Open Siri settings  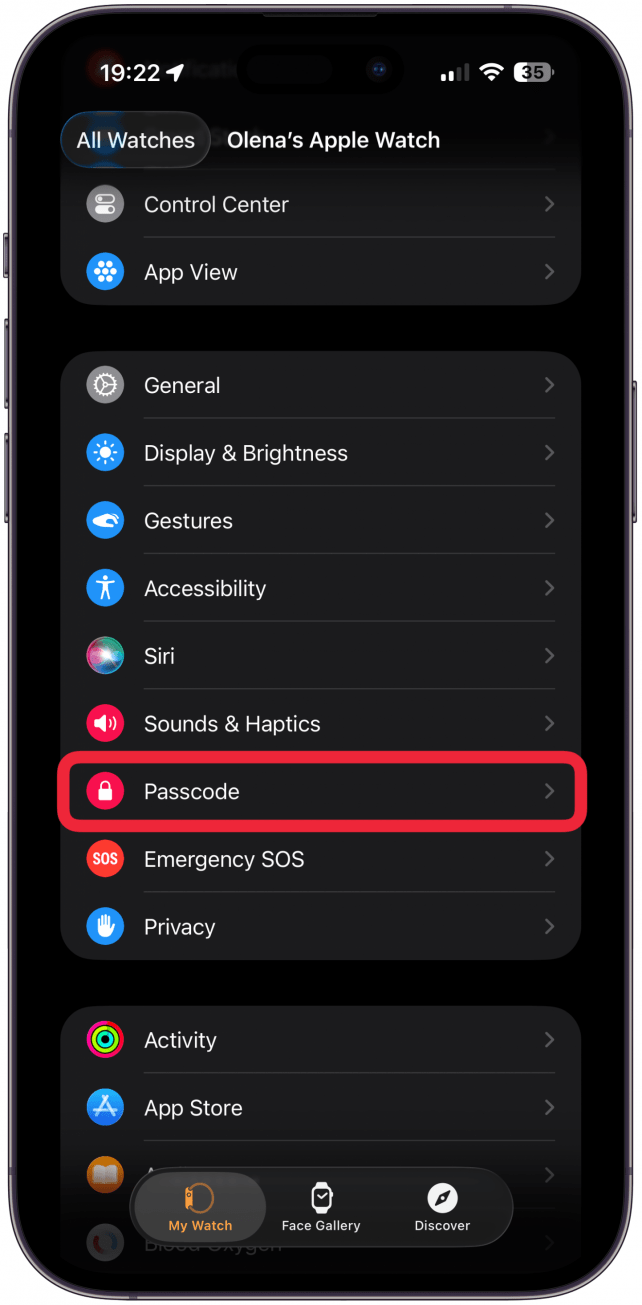click(320, 656)
